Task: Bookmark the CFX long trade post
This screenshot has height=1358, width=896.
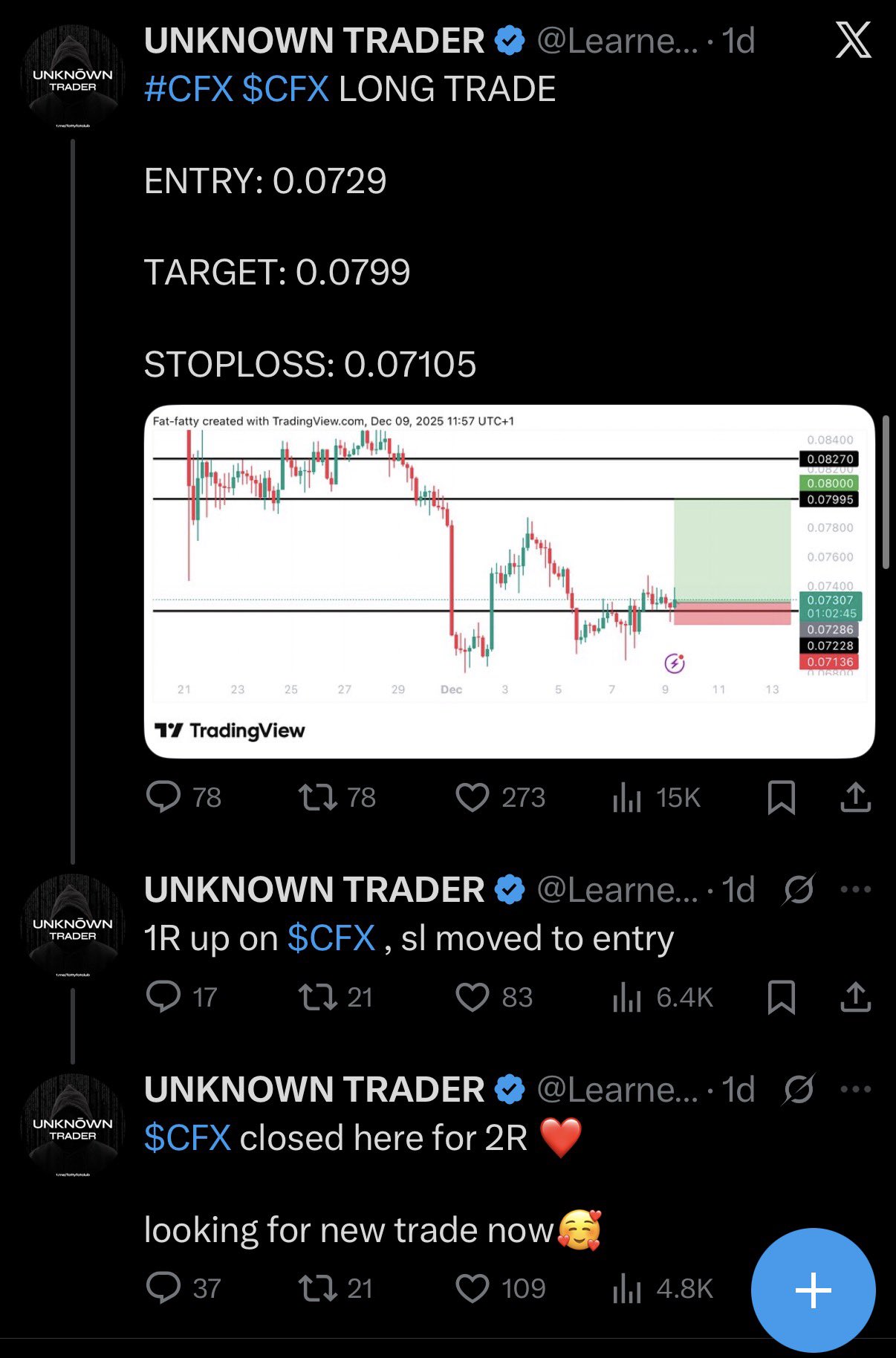Action: [781, 797]
